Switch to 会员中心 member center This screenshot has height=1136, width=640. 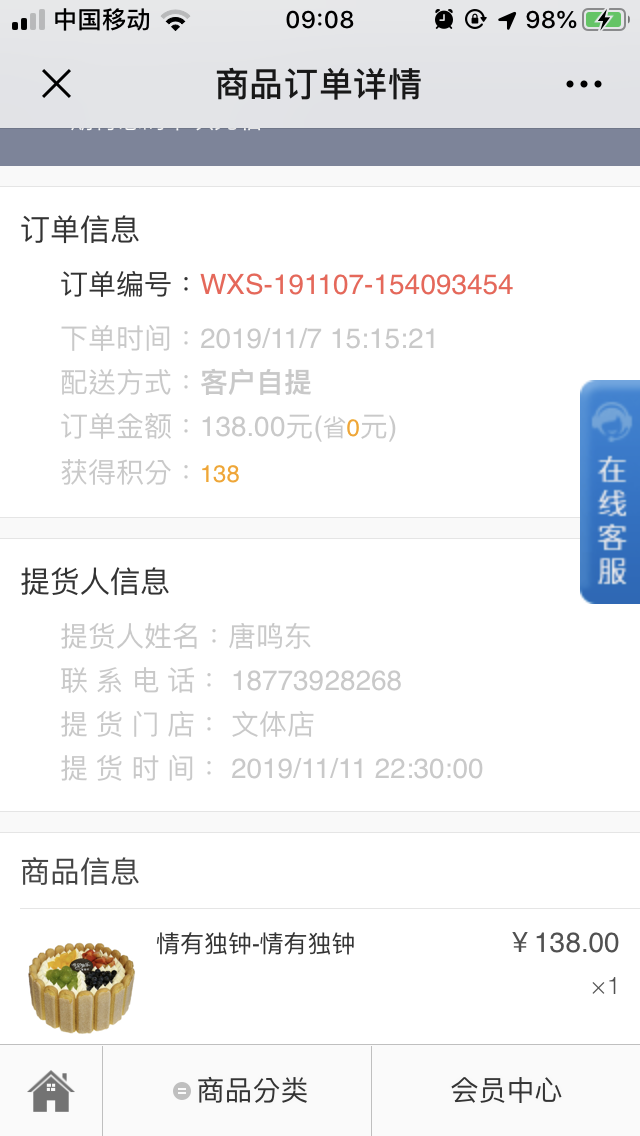tap(506, 1090)
